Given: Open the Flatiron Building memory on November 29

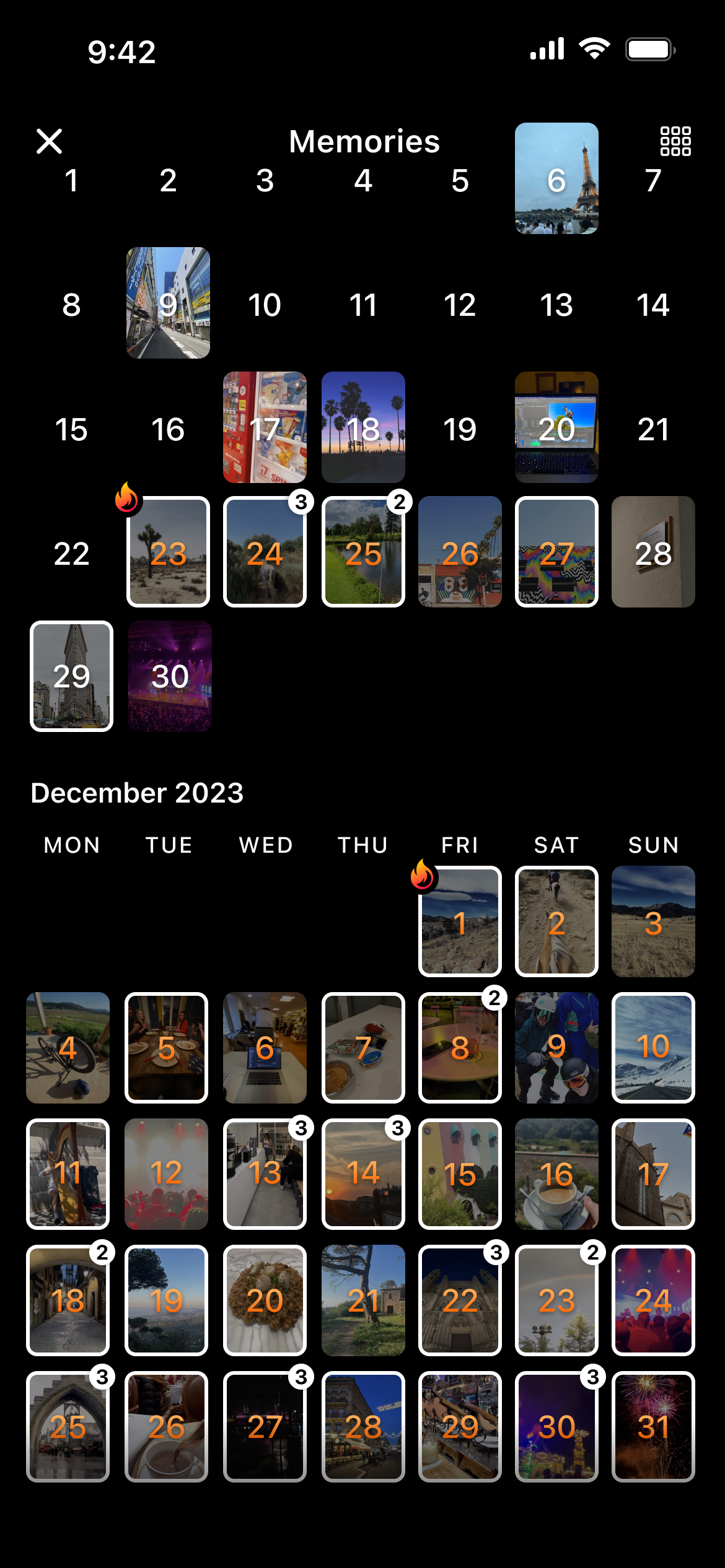Looking at the screenshot, I should (x=71, y=676).
